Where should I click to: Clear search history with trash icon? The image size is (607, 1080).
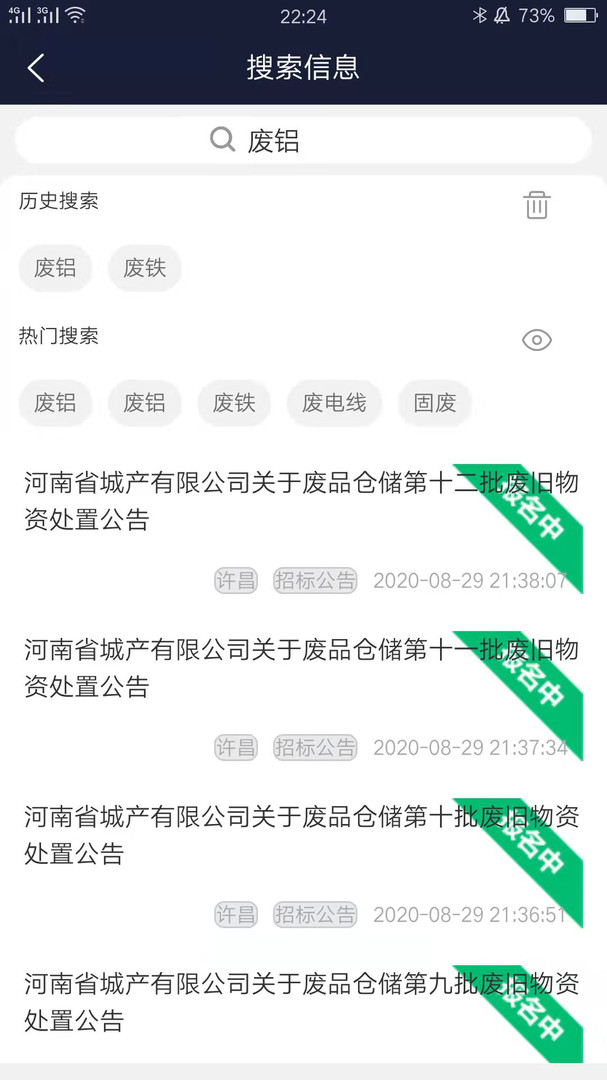537,205
